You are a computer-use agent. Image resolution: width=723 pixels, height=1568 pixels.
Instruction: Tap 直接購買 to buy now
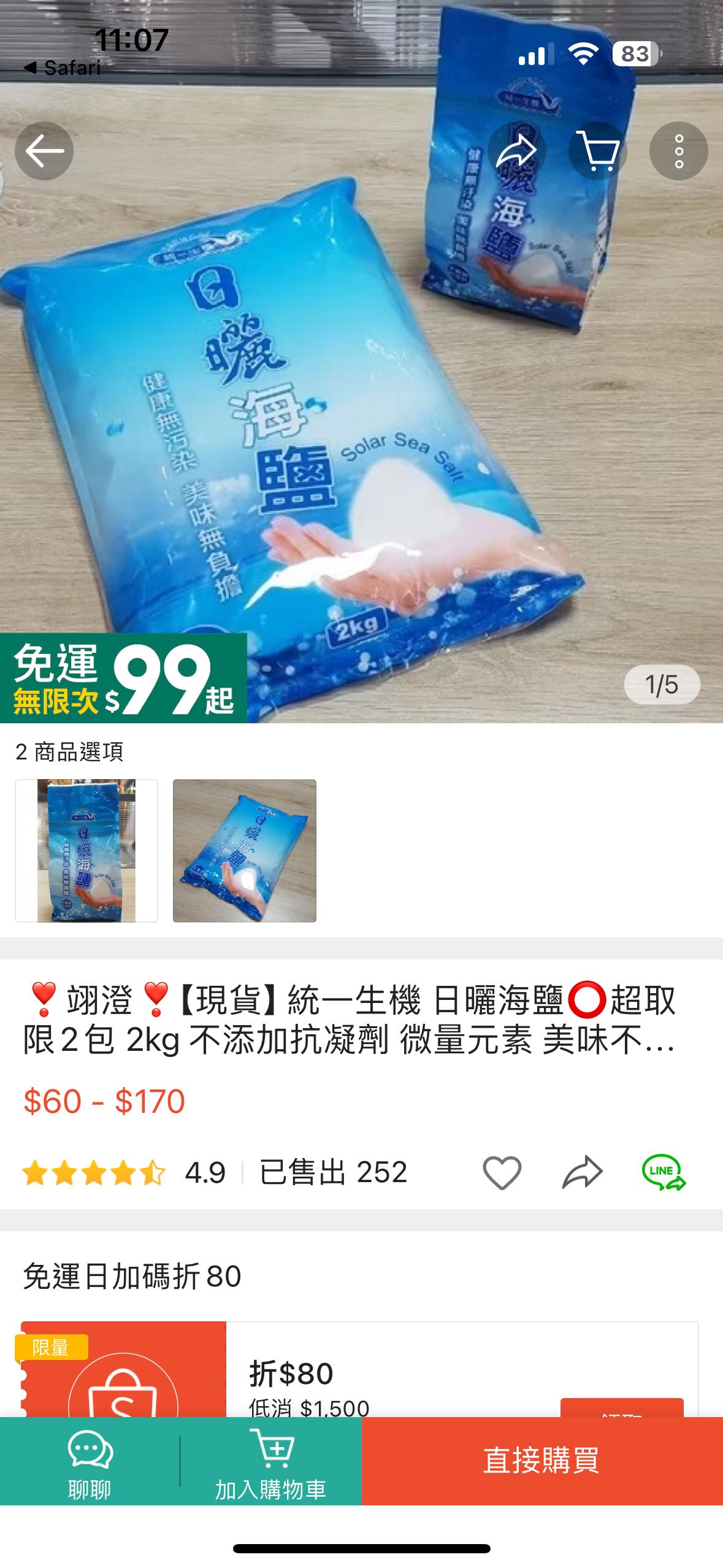pos(542,1461)
